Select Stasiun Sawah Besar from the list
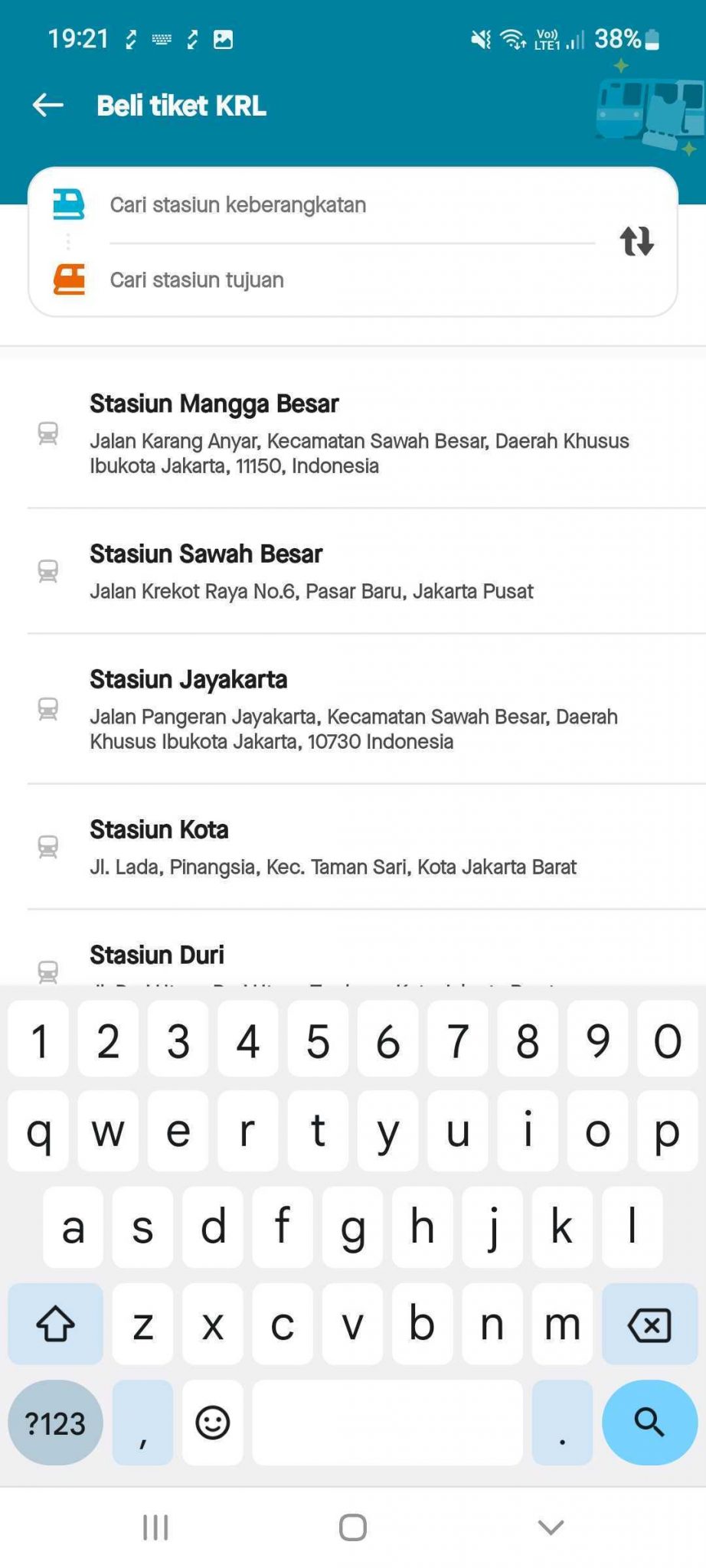The width and height of the screenshot is (706, 1568). pos(352,570)
